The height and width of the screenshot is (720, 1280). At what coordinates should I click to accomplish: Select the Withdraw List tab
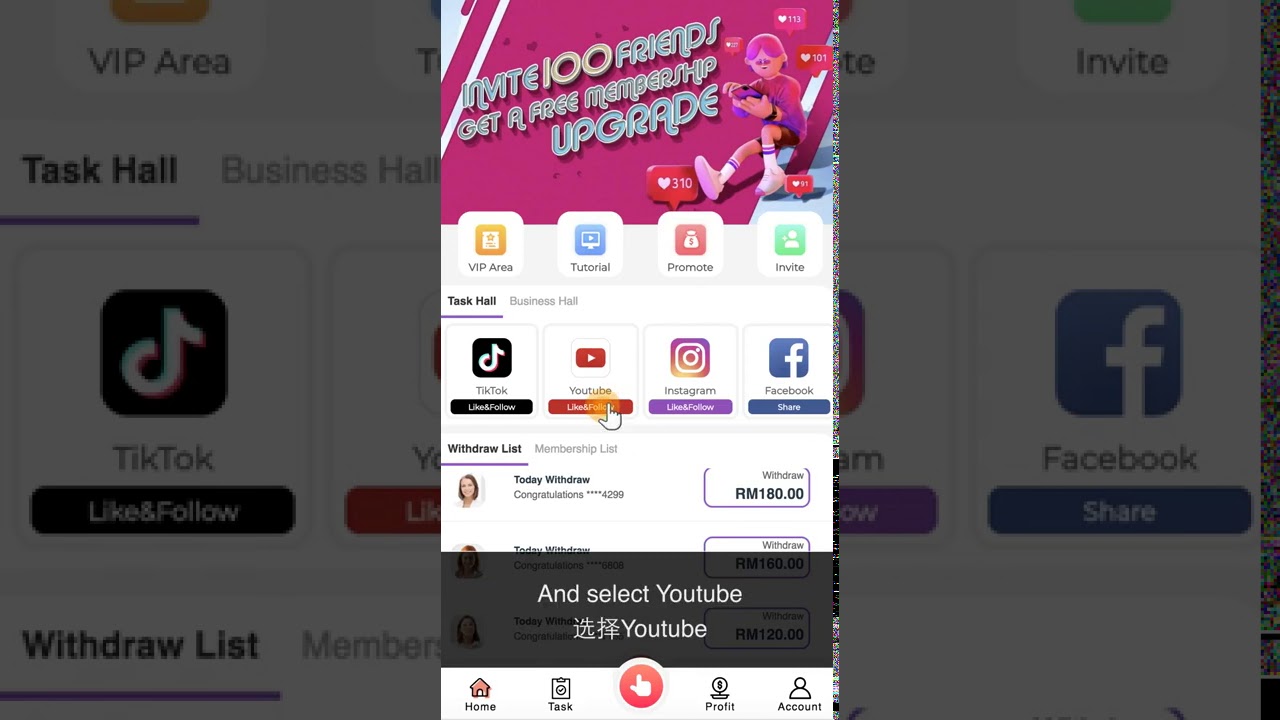484,449
